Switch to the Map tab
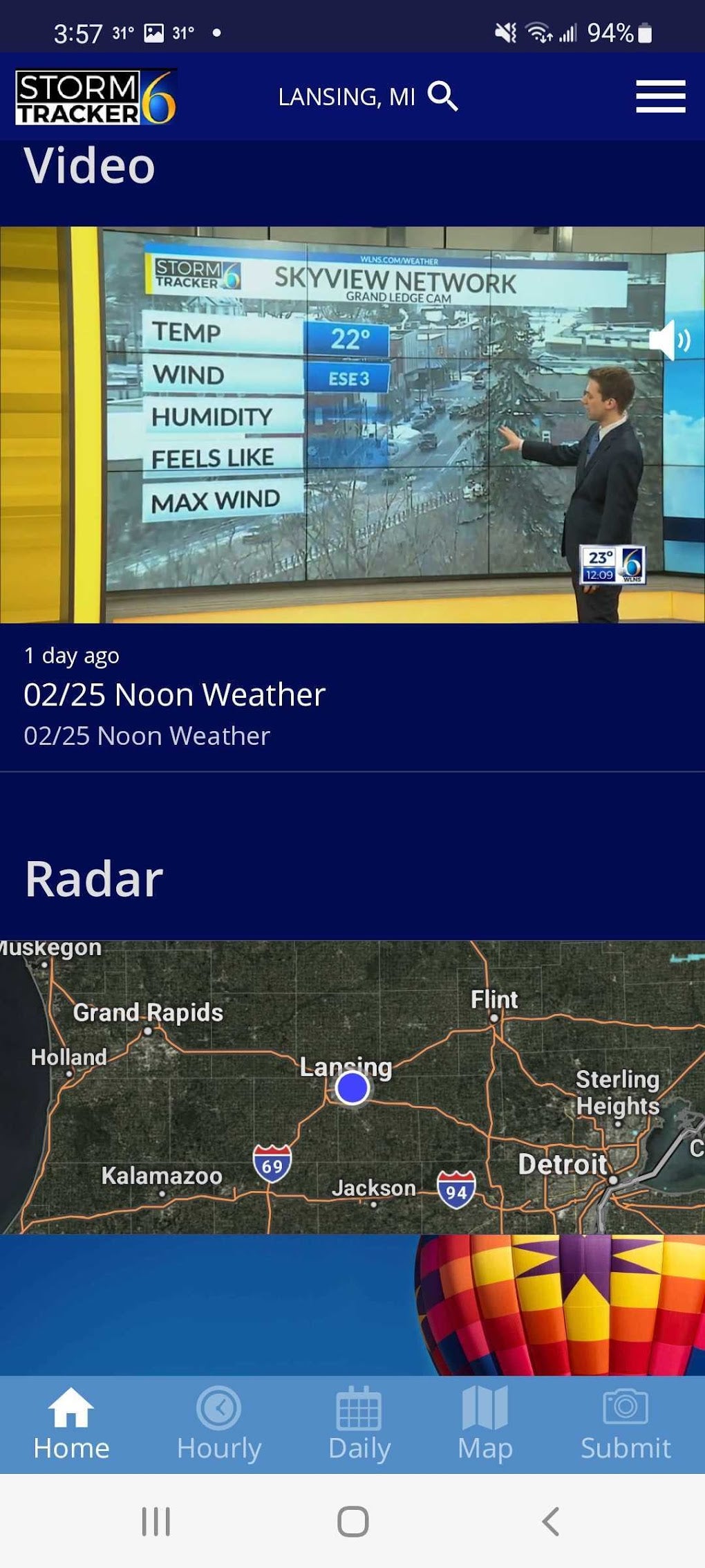Viewport: 705px width, 1568px height. click(x=485, y=1425)
